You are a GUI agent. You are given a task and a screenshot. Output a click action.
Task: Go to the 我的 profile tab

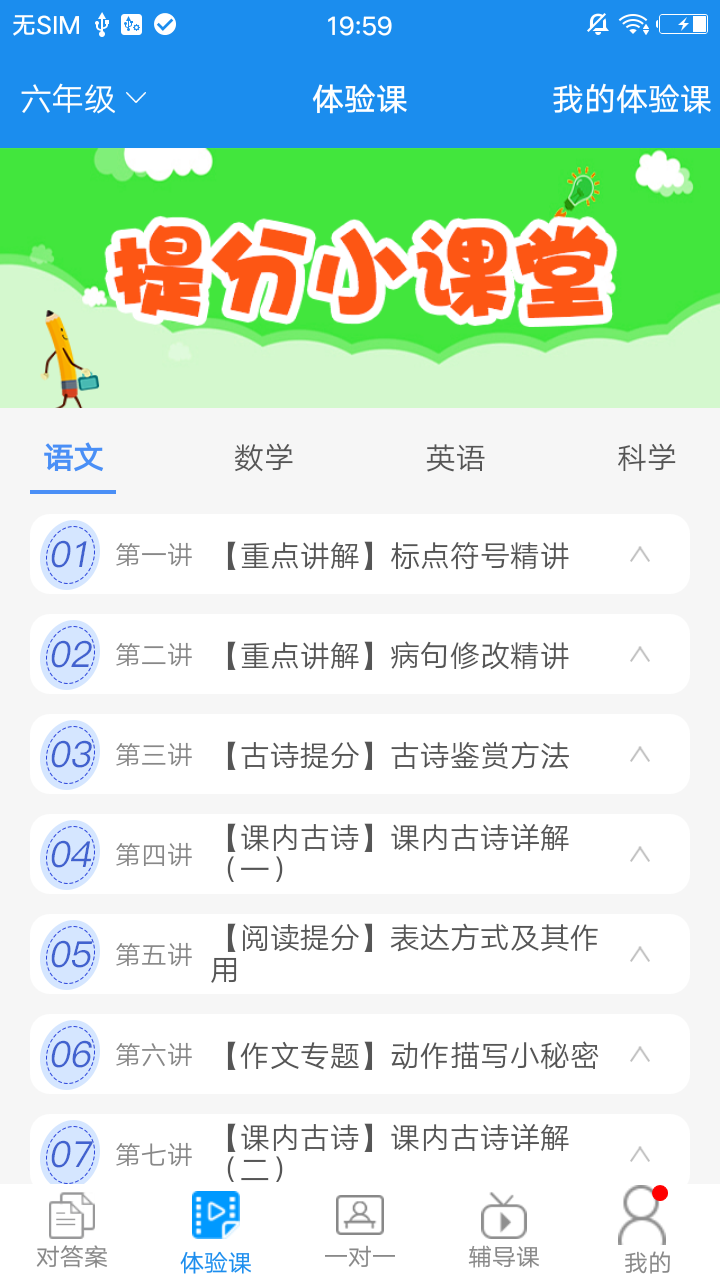646,1232
